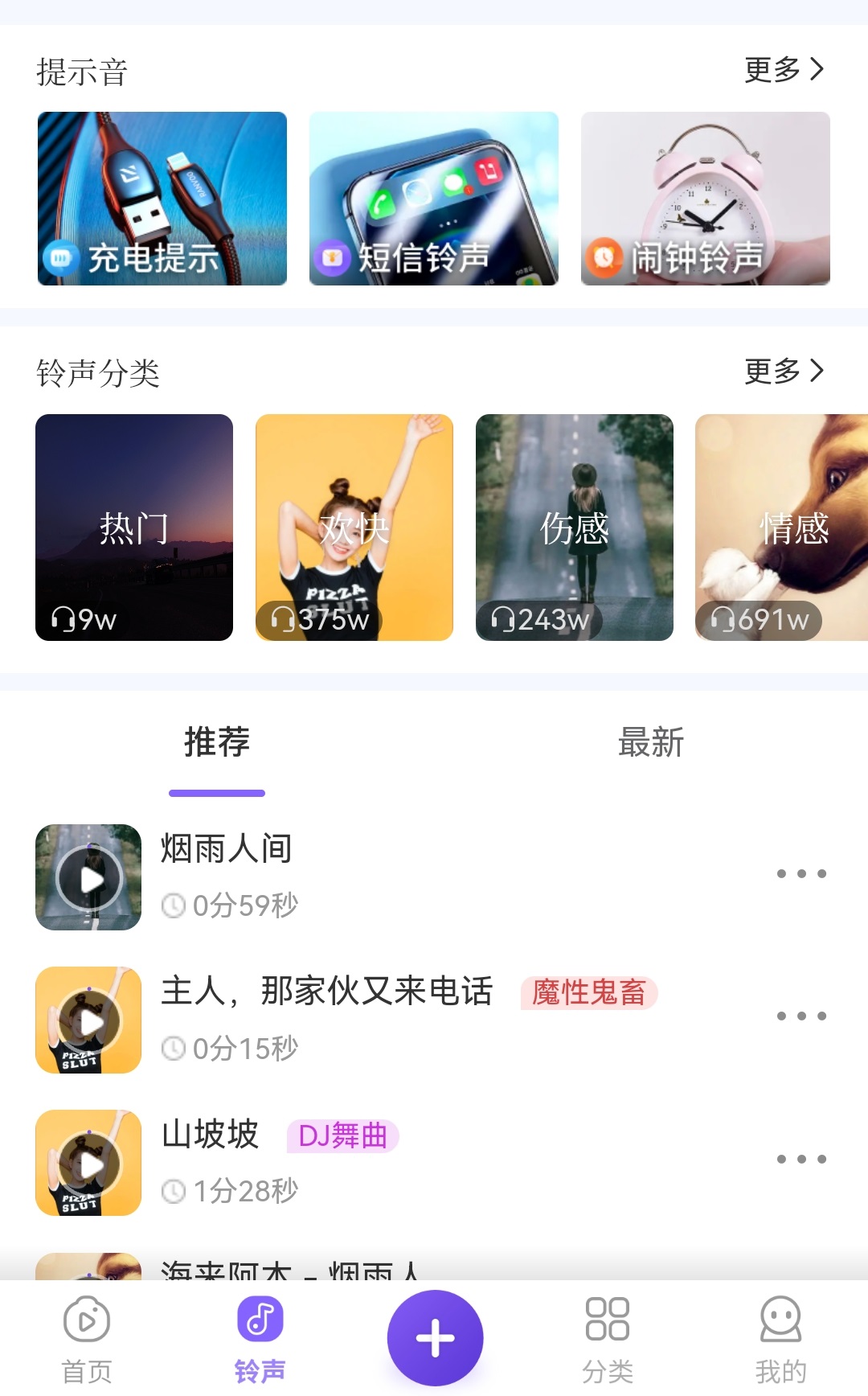This screenshot has width=868, height=1396.
Task: Expand 更多 in 铃声分类 section
Action: pyautogui.click(x=784, y=371)
